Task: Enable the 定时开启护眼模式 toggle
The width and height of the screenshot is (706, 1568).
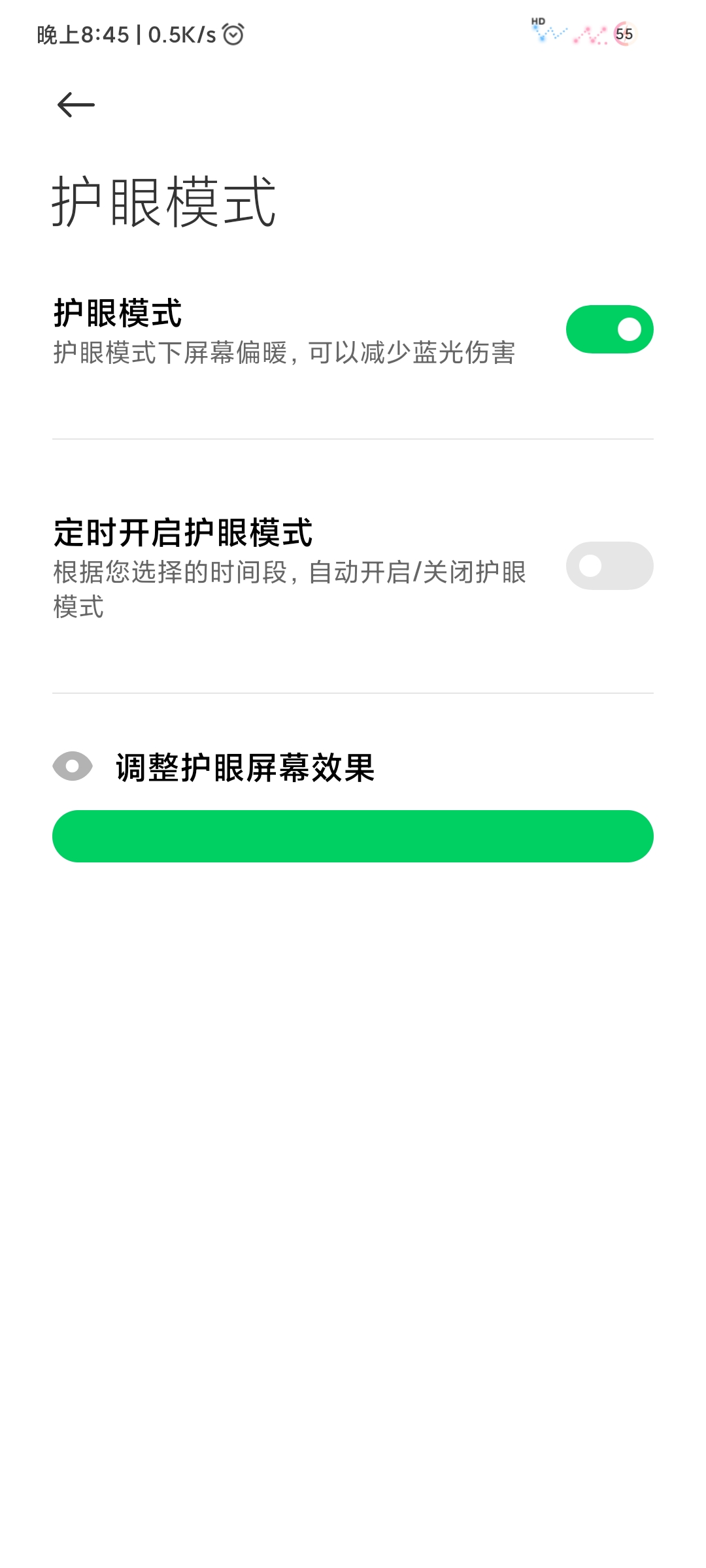Action: [609, 566]
